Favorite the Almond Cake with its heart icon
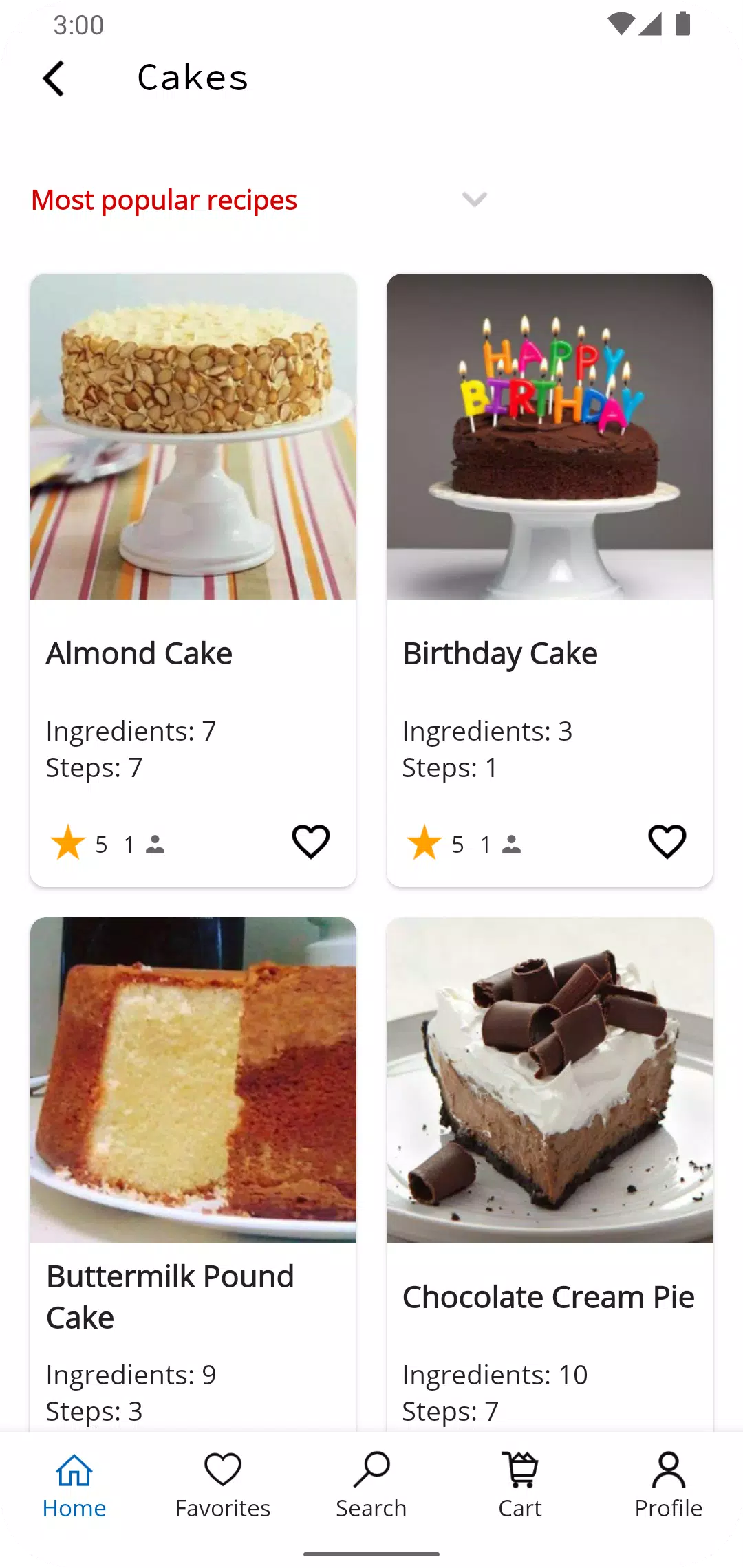743x1568 pixels. (x=311, y=842)
